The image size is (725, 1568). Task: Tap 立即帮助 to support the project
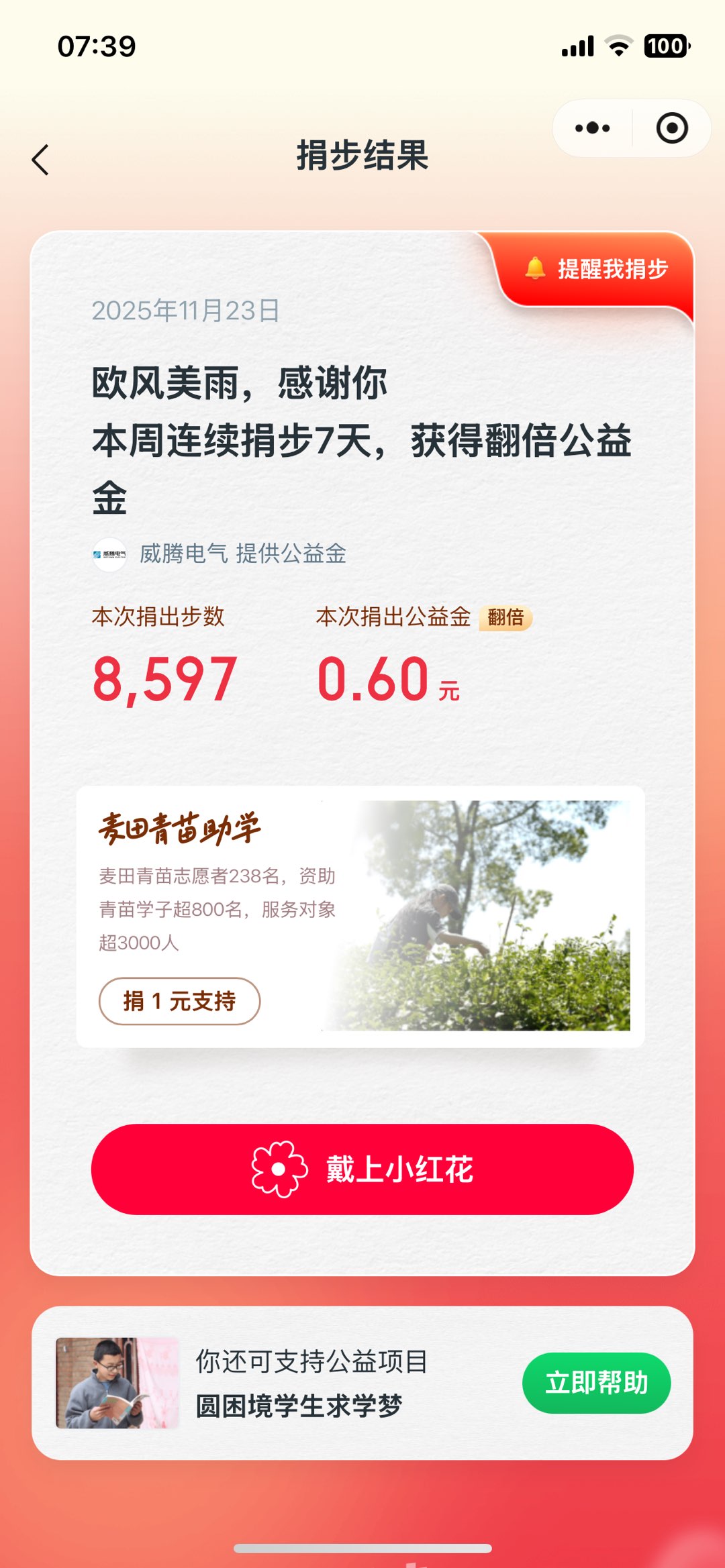(596, 1383)
